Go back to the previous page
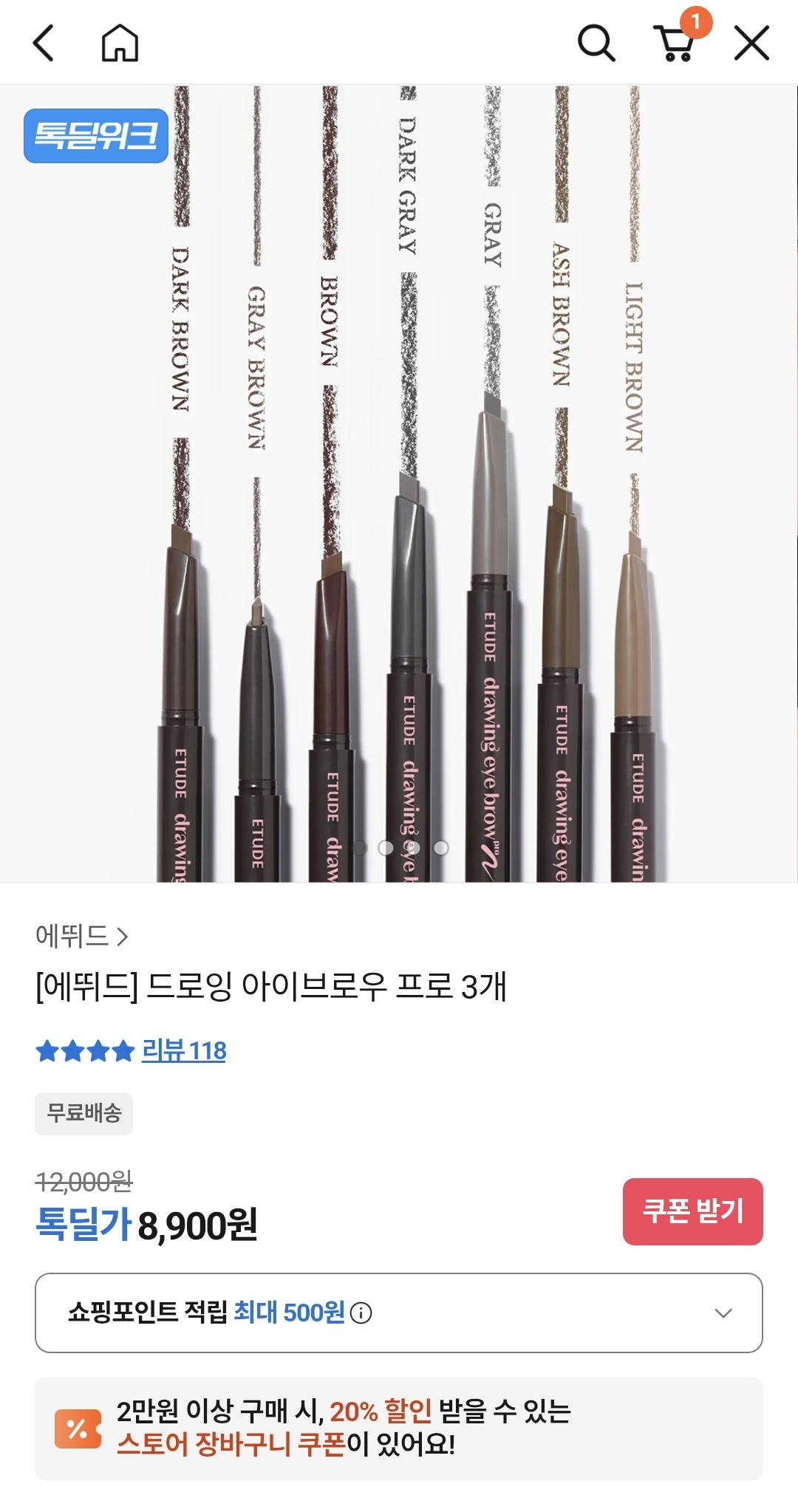Image resolution: width=798 pixels, height=1512 pixels. click(44, 43)
